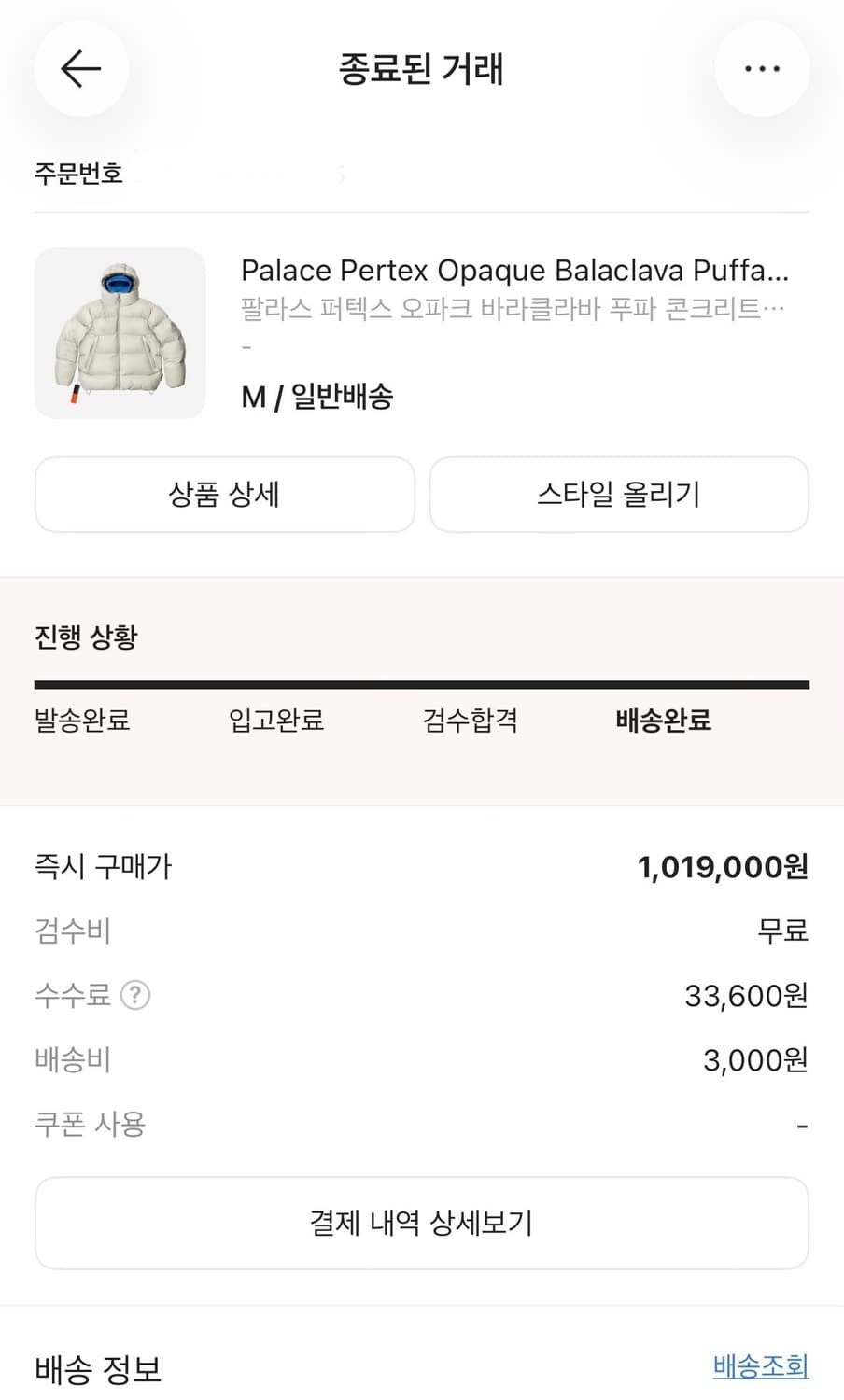Click the 발송완료 shipping stage
This screenshot has height=1400, width=844.
pos(82,721)
